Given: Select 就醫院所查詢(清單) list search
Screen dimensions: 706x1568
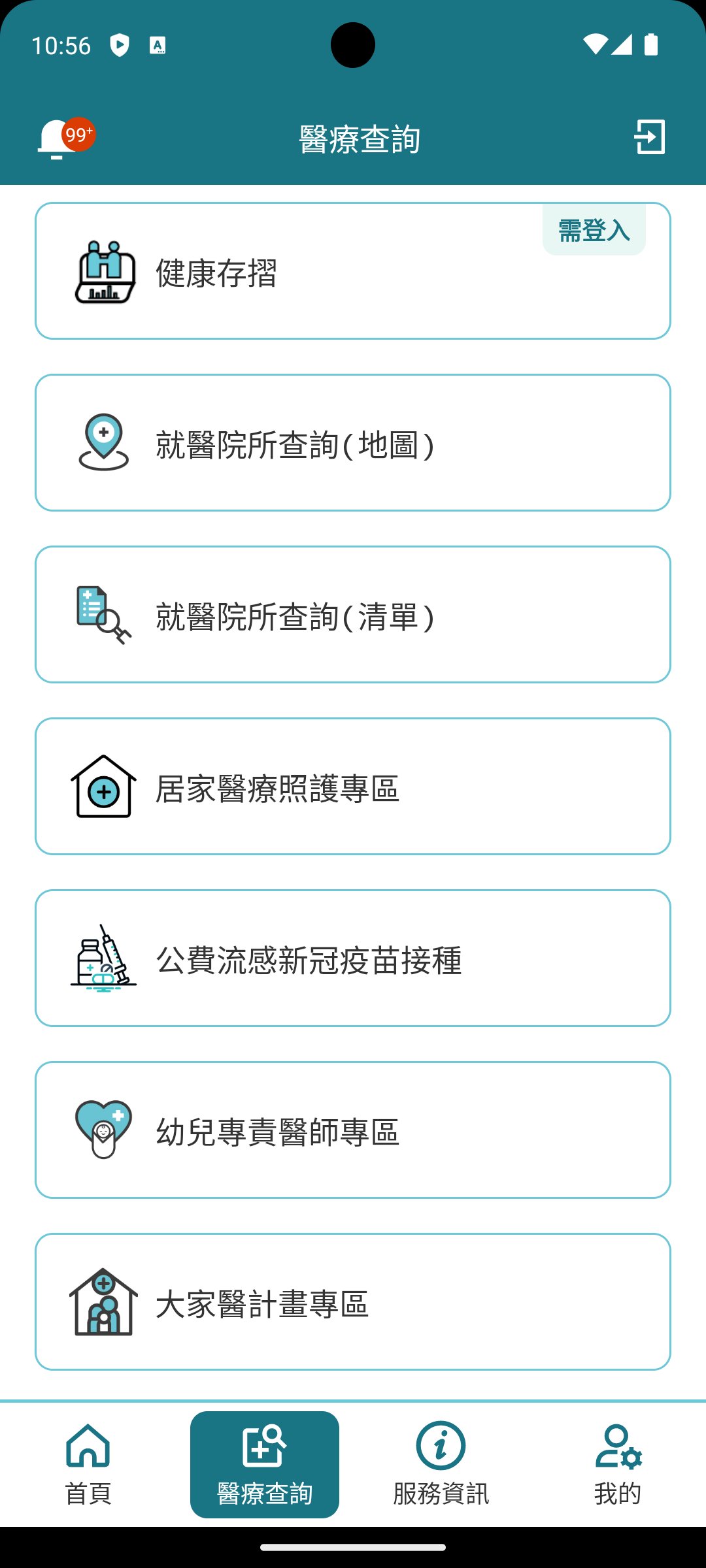Looking at the screenshot, I should 353,615.
